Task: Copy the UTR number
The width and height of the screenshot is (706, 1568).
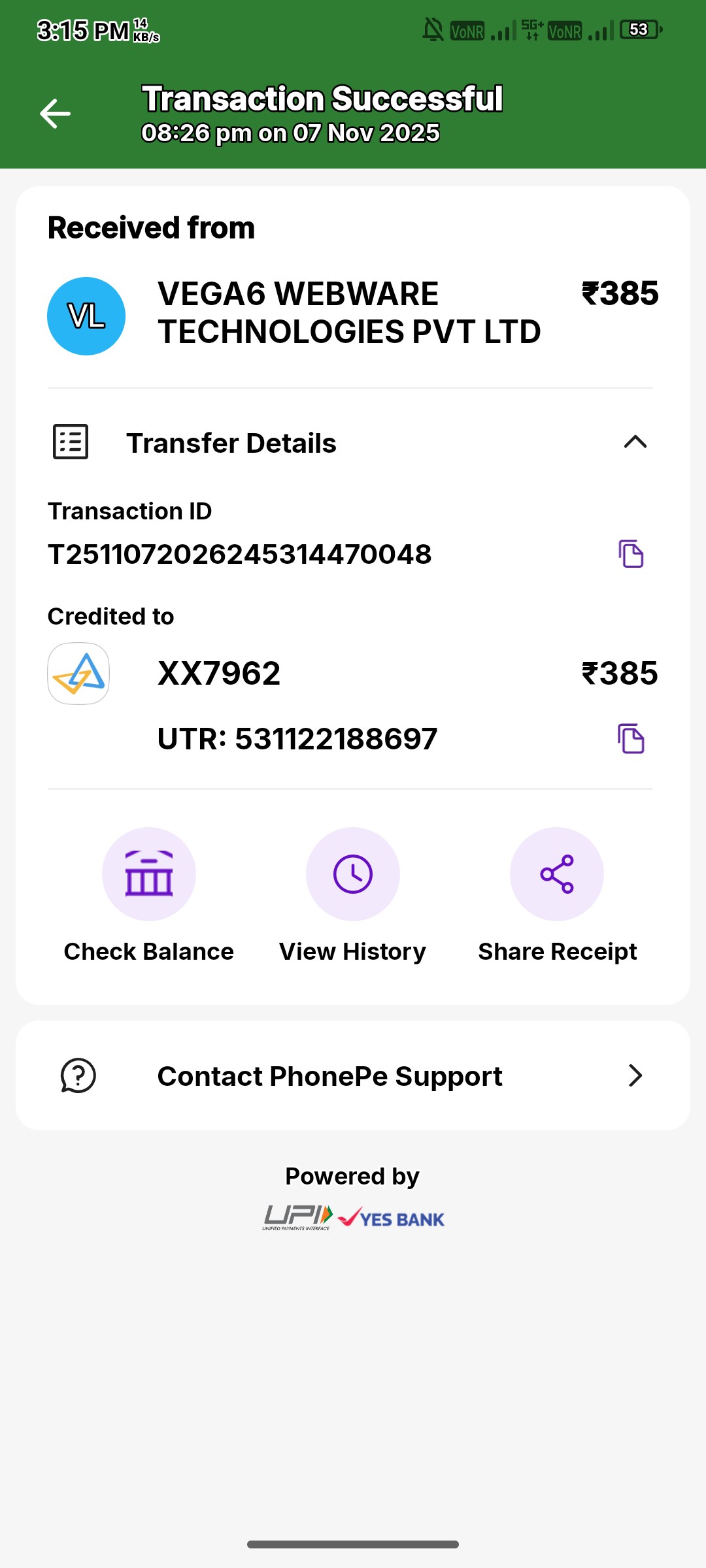Action: [631, 739]
